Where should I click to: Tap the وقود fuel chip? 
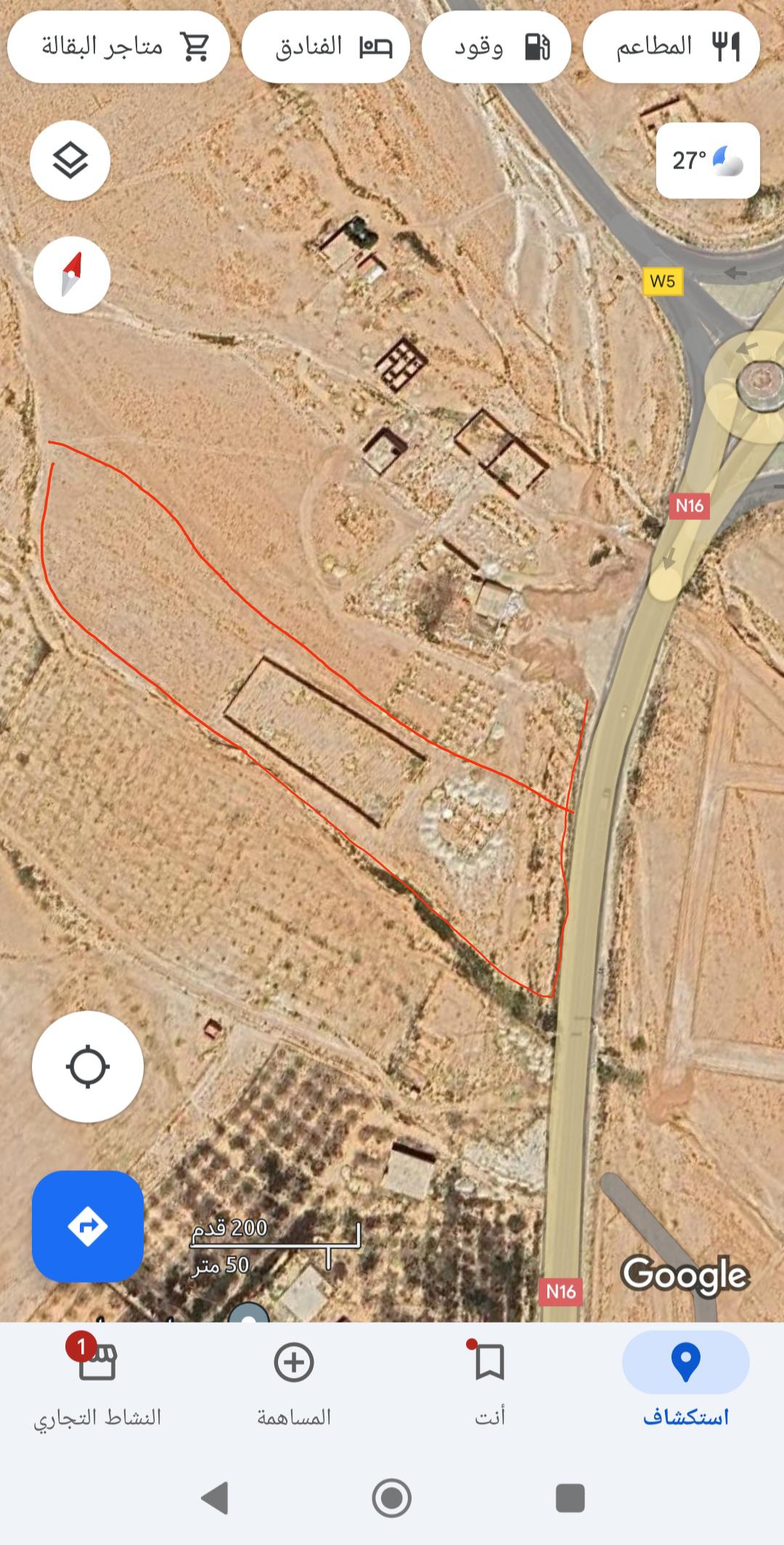(497, 47)
